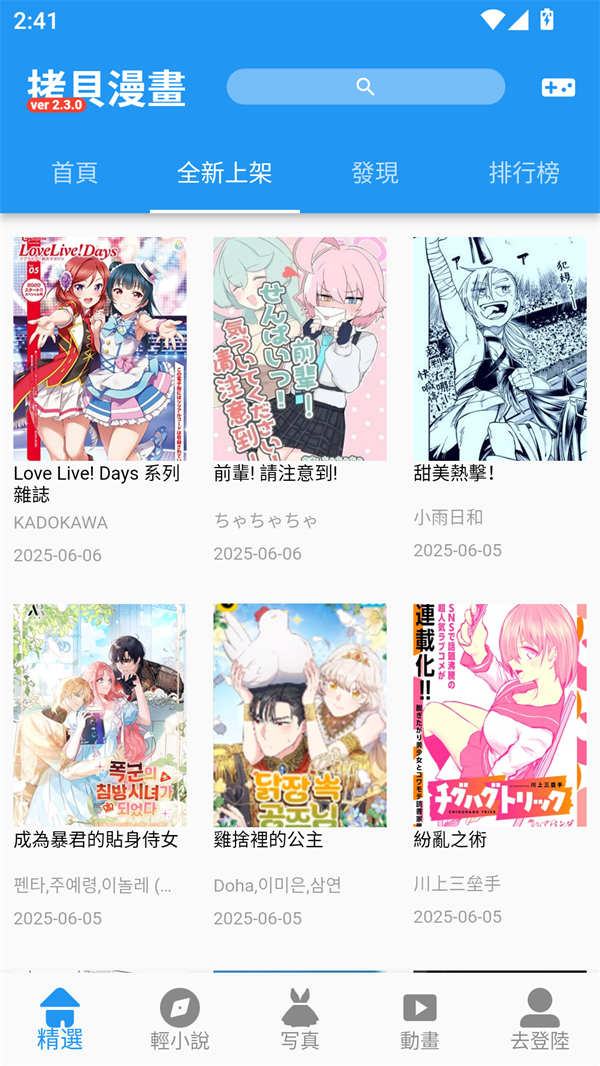This screenshot has height=1066, width=600.
Task: Switch to 動畫 section
Action: (x=420, y=1020)
